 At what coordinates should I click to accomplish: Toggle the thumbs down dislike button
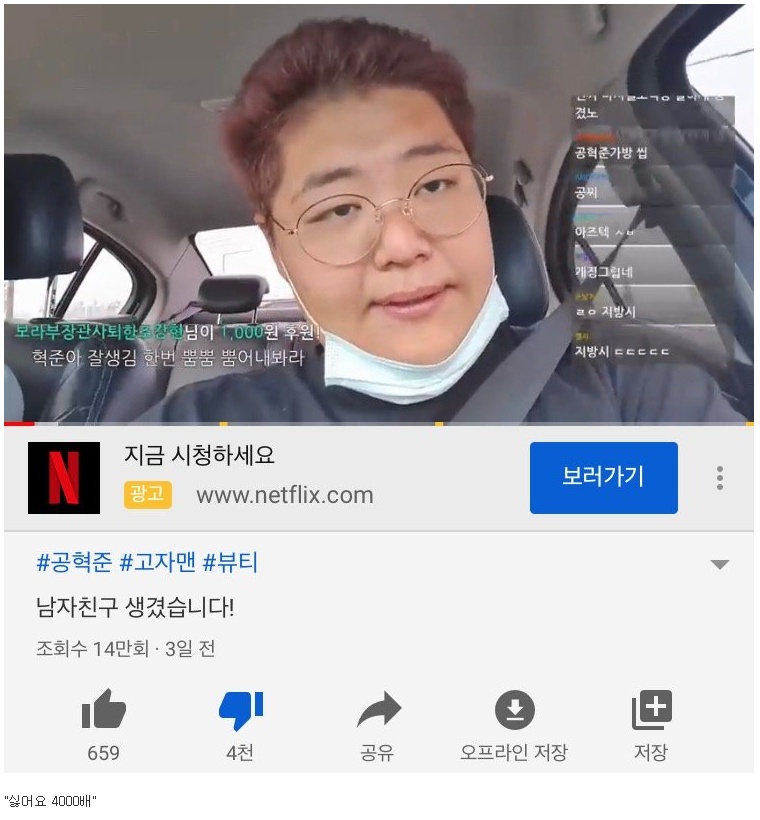240,712
